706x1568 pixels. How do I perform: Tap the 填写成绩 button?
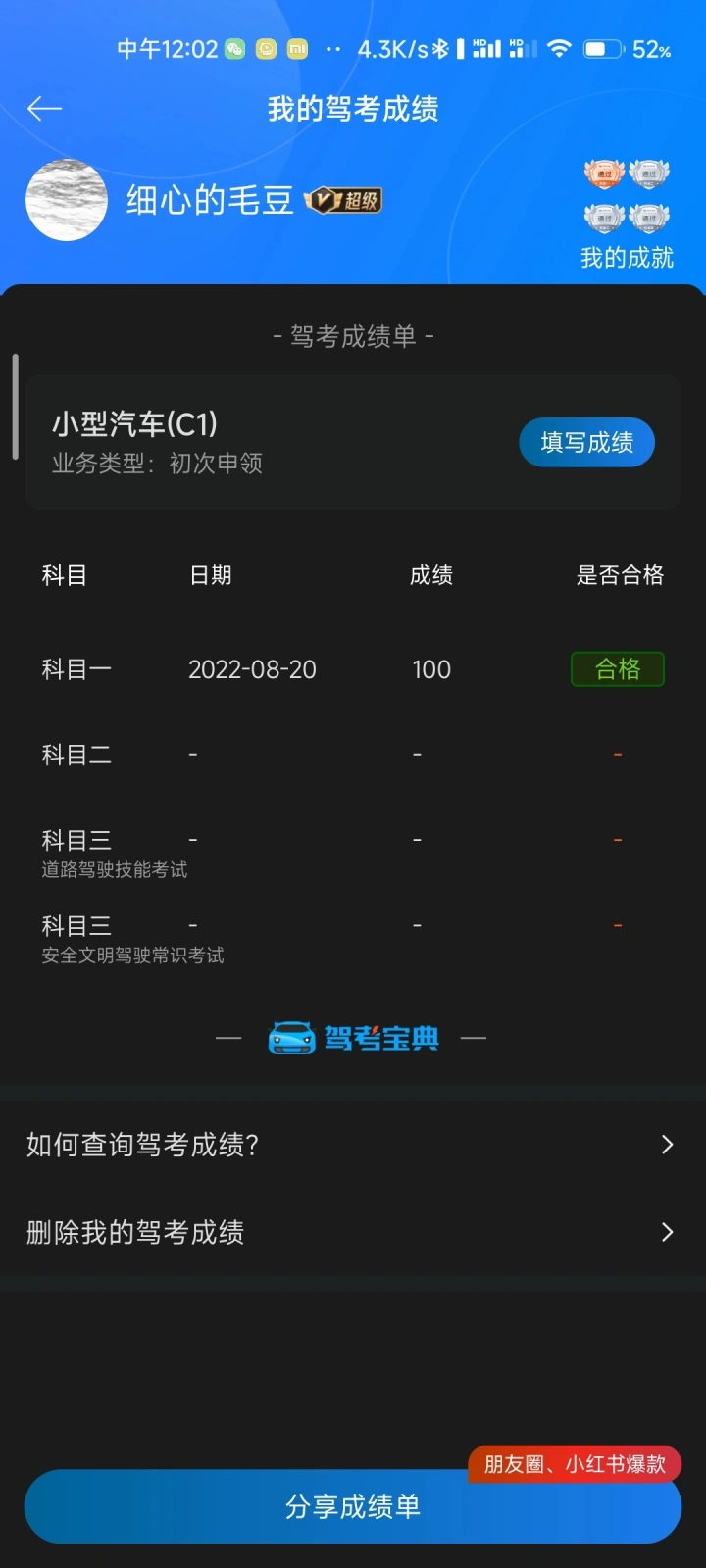tap(586, 442)
